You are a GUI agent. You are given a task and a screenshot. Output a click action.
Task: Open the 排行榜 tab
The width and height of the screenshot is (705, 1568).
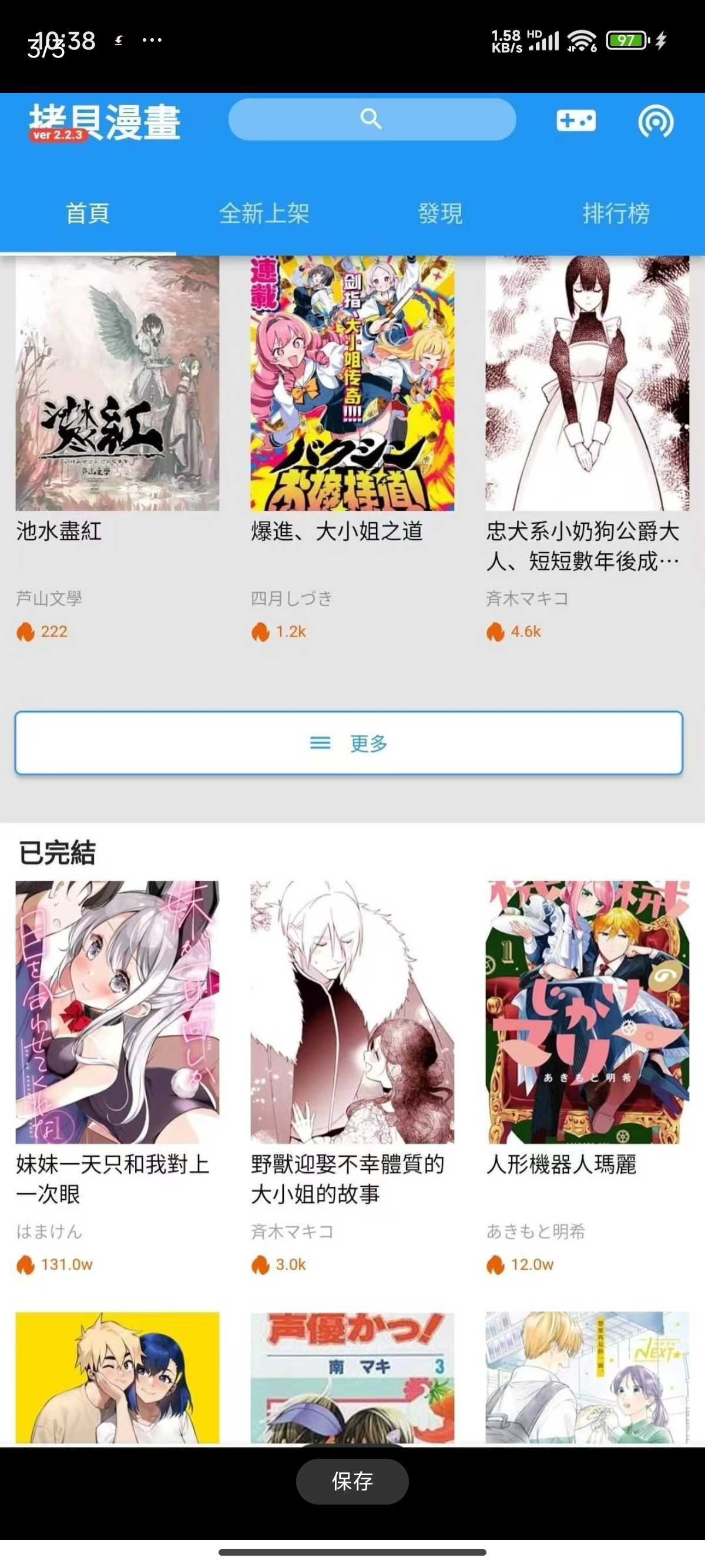point(616,213)
